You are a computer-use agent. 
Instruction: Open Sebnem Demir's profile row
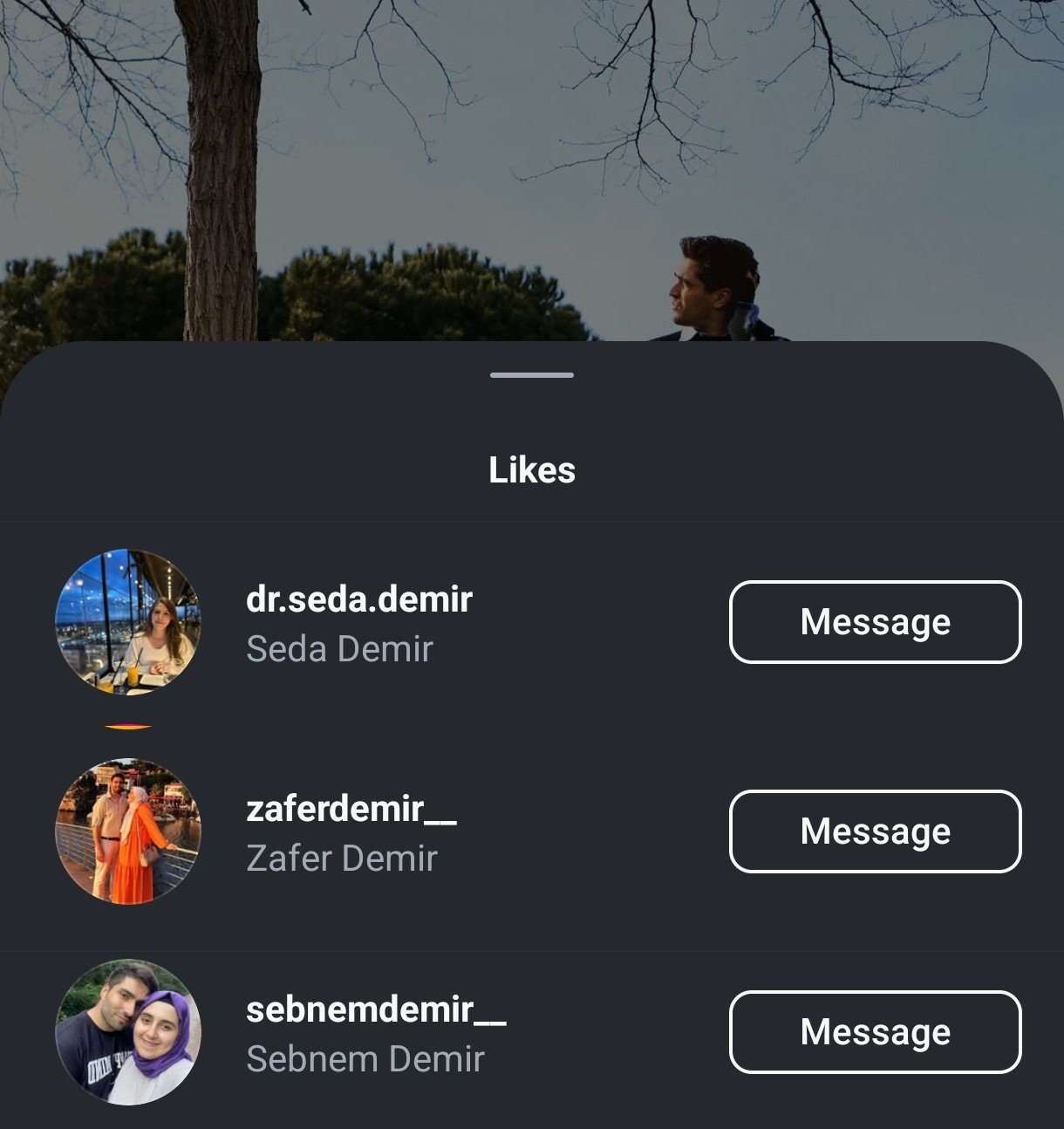point(375,1034)
